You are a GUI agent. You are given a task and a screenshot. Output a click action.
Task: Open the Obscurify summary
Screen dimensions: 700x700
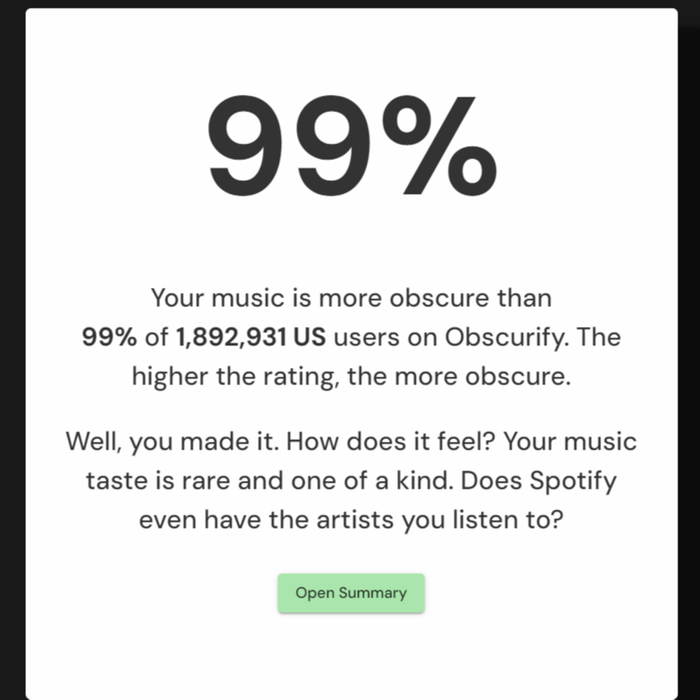point(351,593)
